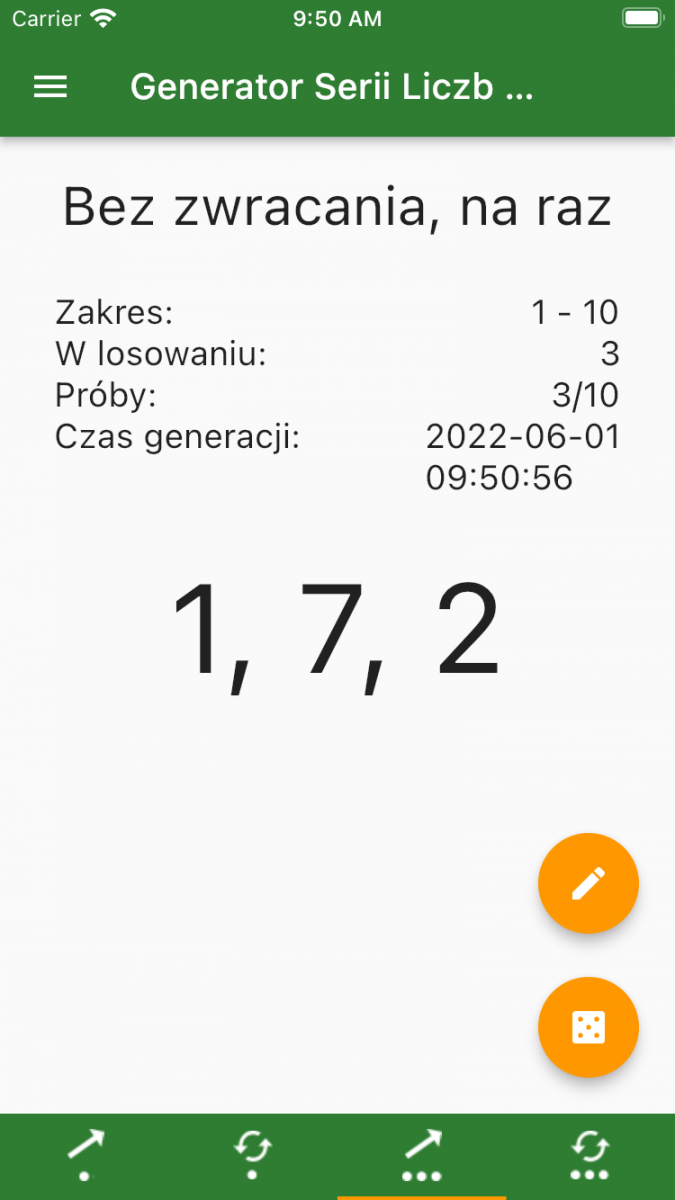Screen dimensions: 675x1200
Task: Tap the orange dice generate button
Action: (x=588, y=1027)
